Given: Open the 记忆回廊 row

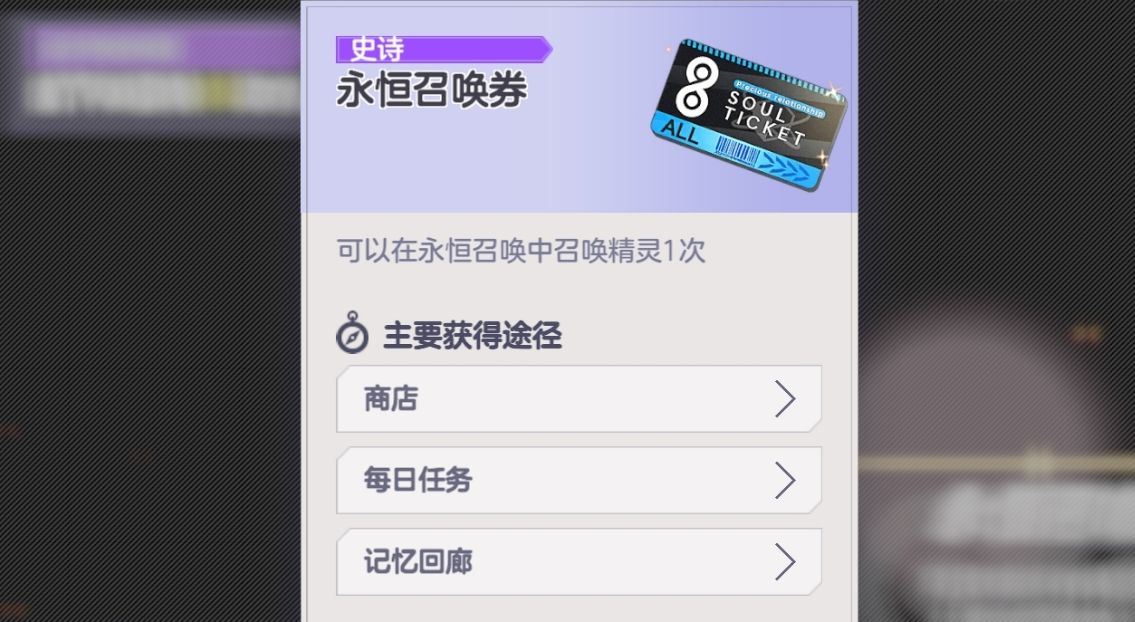Looking at the screenshot, I should tap(578, 562).
